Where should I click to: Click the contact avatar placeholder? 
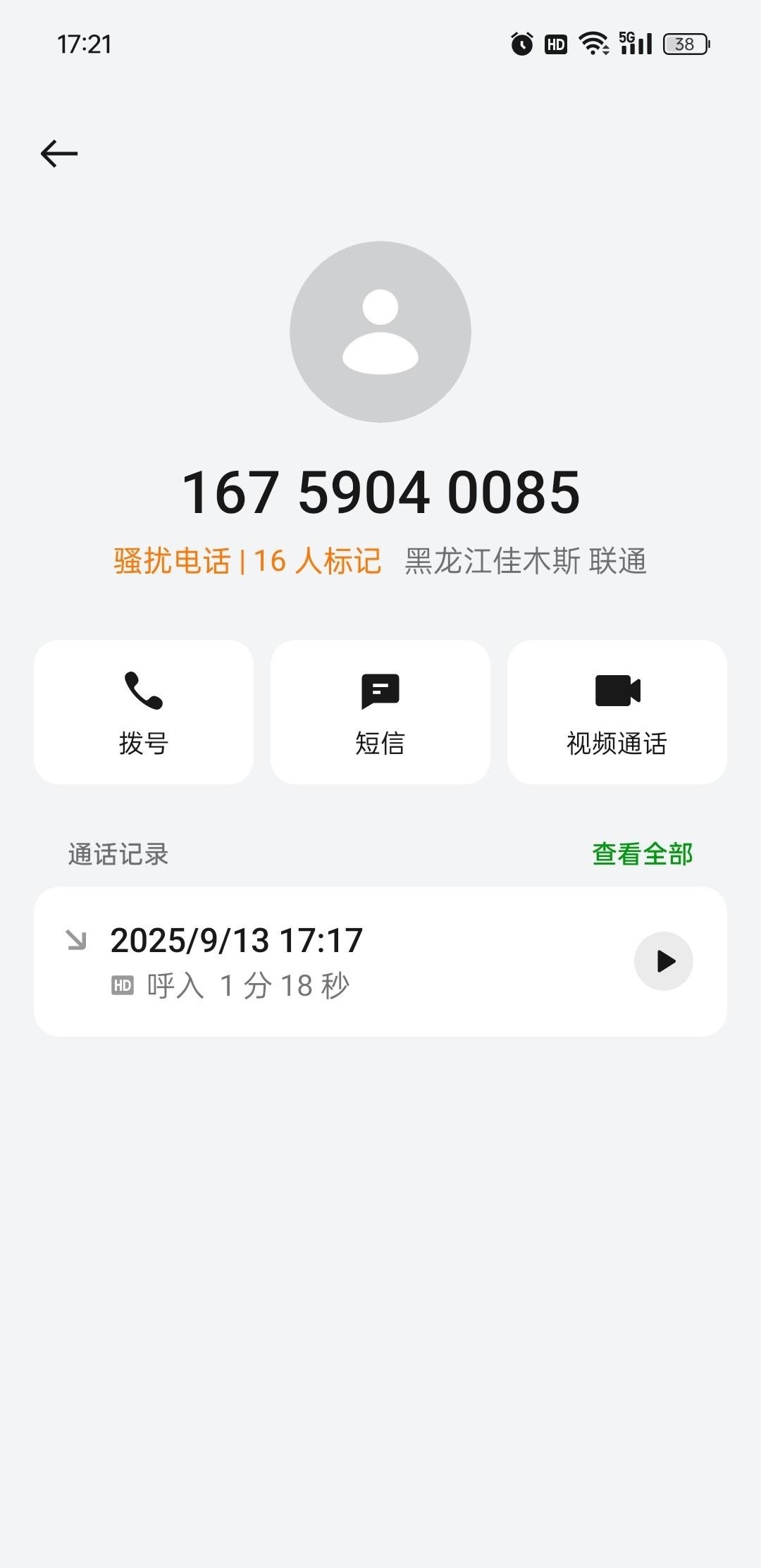click(380, 331)
